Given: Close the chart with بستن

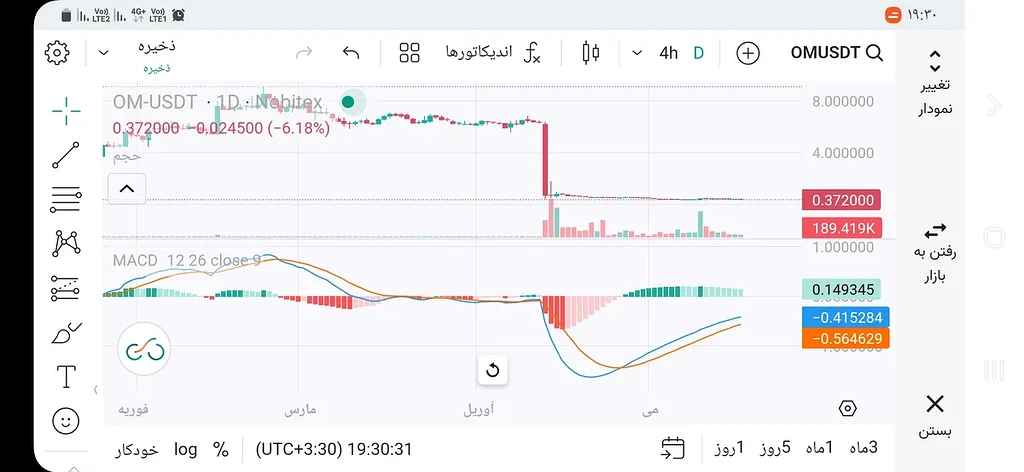Looking at the screenshot, I should [x=935, y=415].
